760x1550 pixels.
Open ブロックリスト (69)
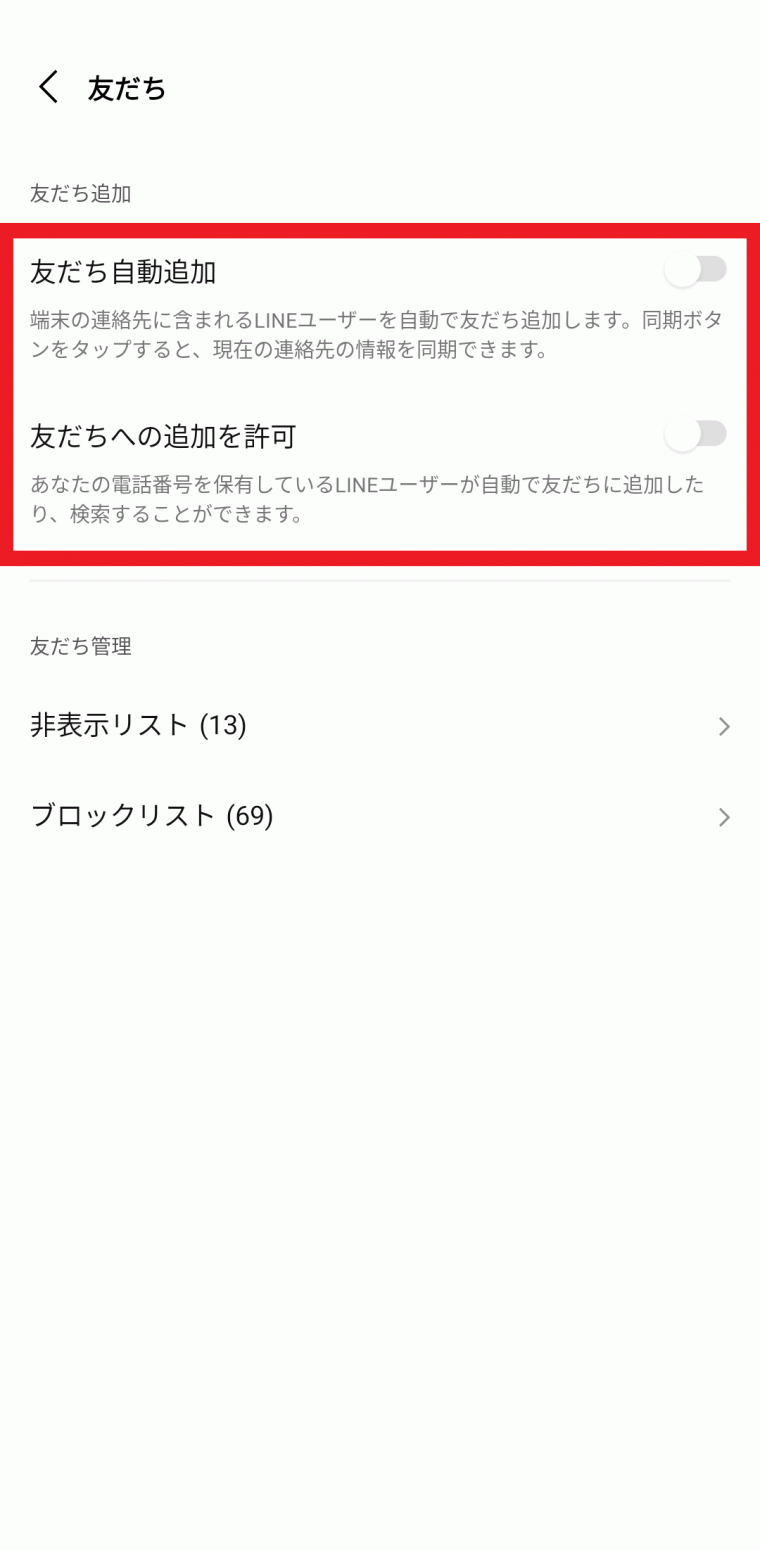[380, 816]
